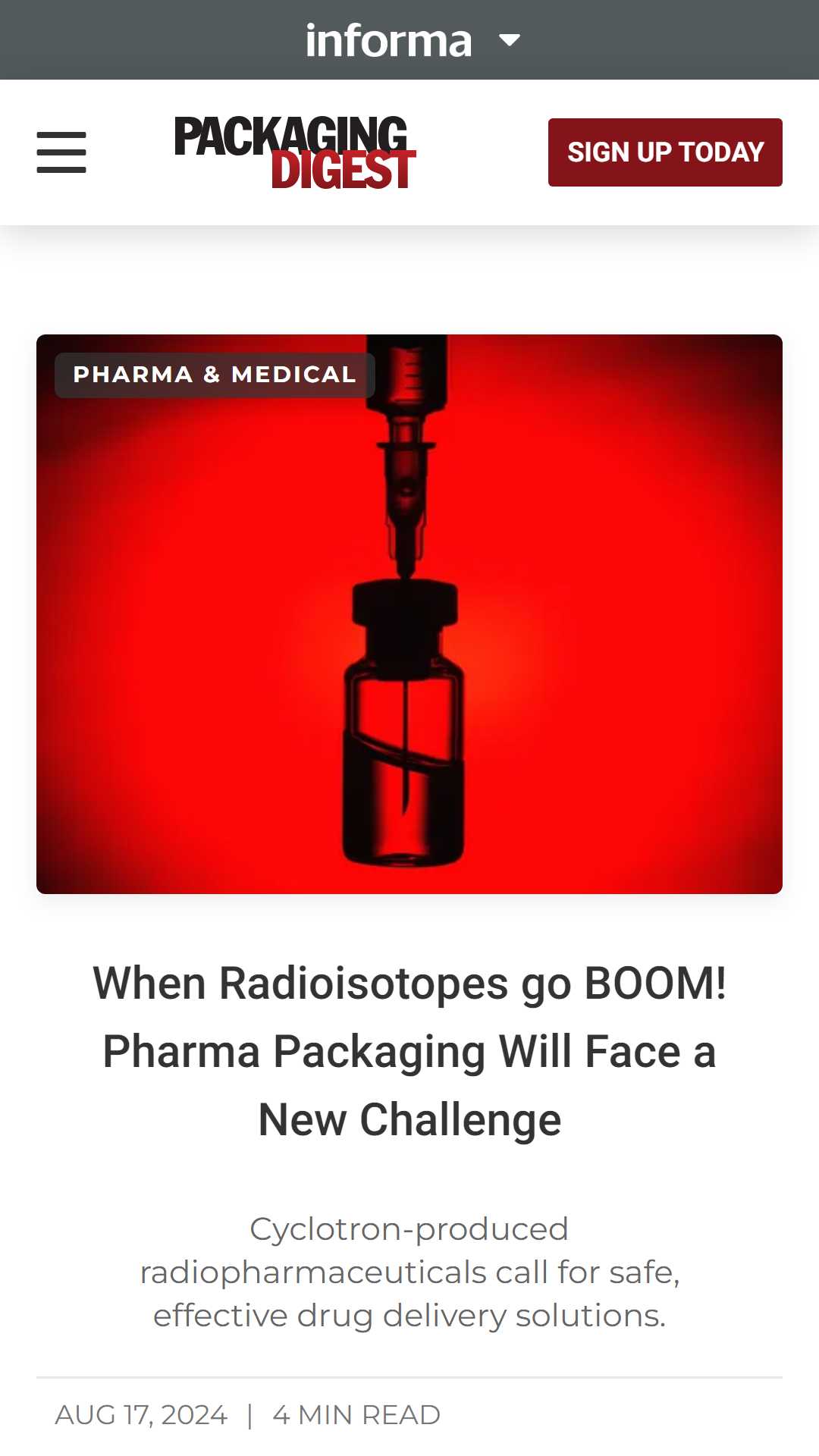Open the Pharma & Medical category tag
Image resolution: width=819 pixels, height=1456 pixels.
(x=215, y=375)
